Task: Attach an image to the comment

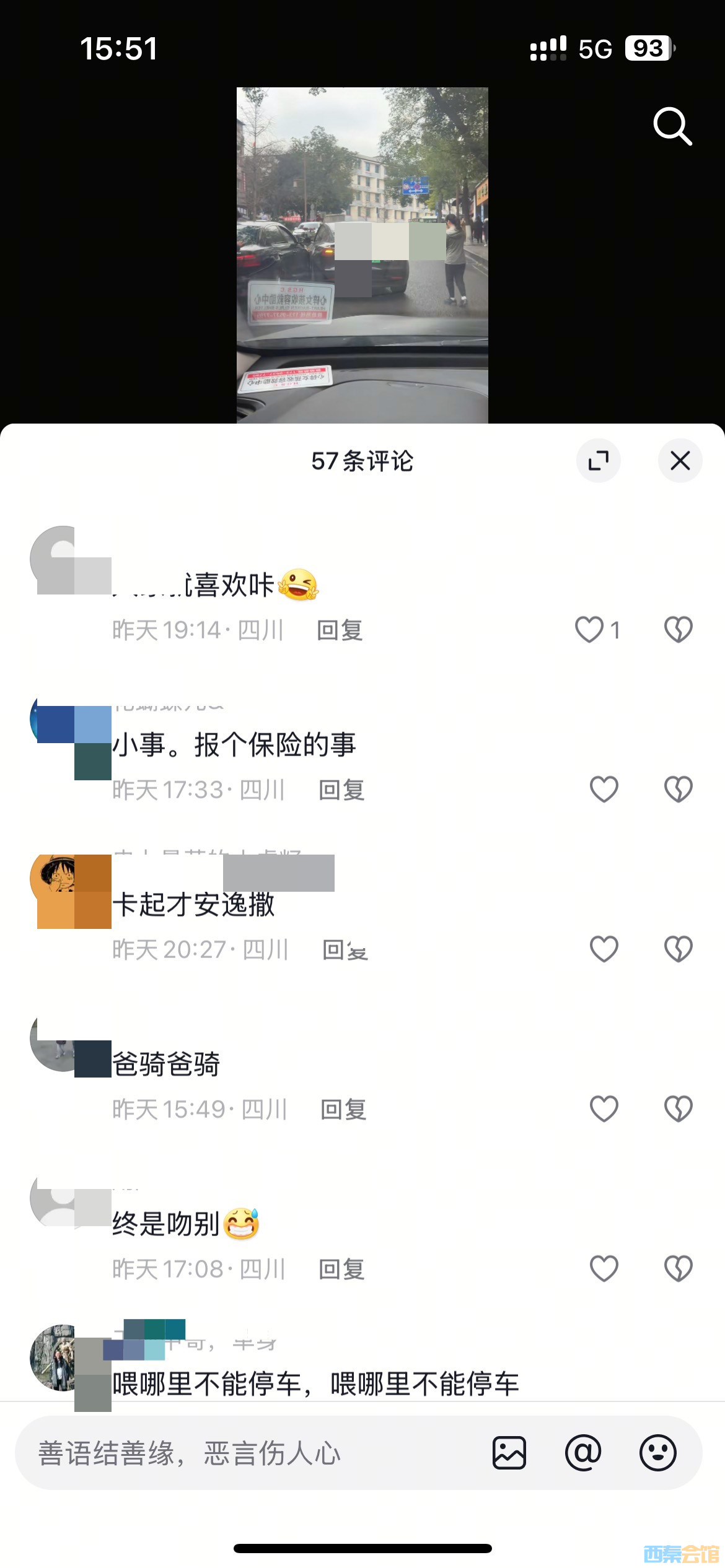Action: [509, 1453]
